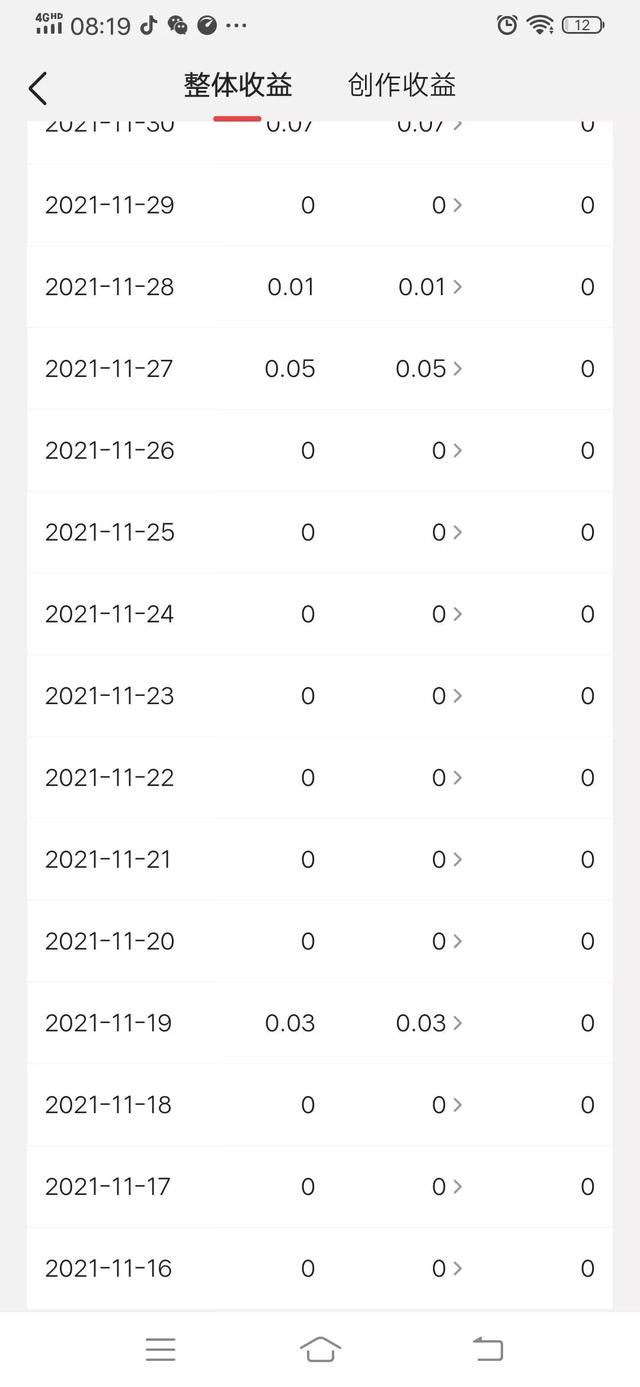The width and height of the screenshot is (640, 1387).
Task: Open earnings details for 2021-11-29
Action: [447, 205]
